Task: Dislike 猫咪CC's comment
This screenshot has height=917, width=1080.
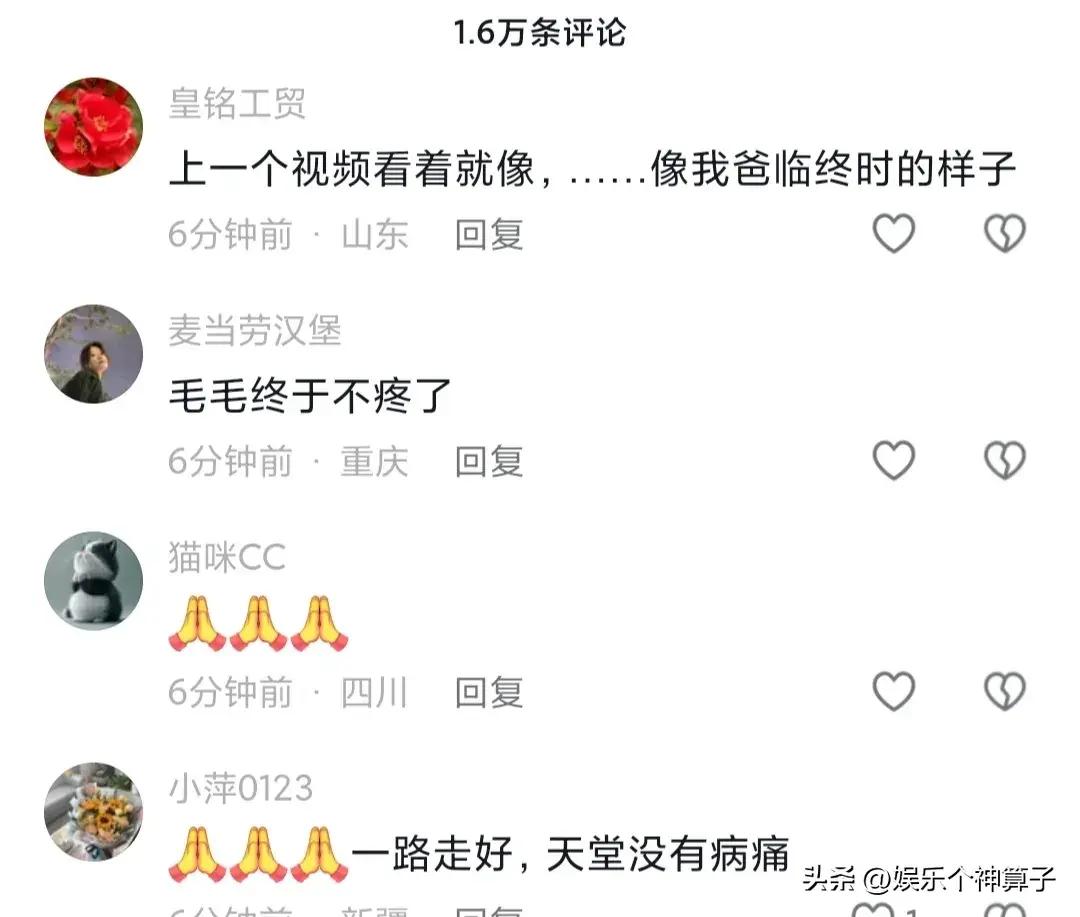Action: (x=1004, y=691)
